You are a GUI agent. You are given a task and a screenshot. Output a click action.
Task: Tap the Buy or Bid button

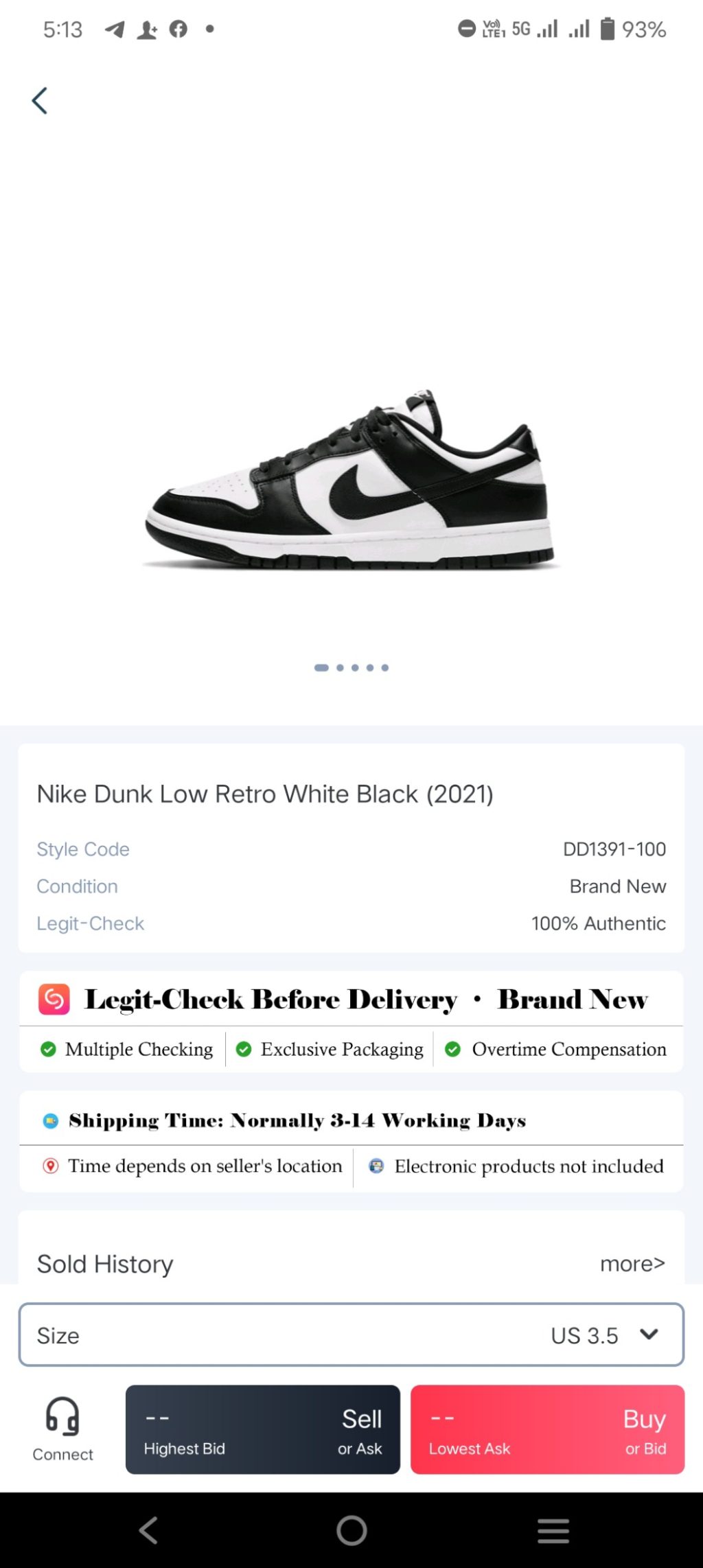coord(547,1429)
